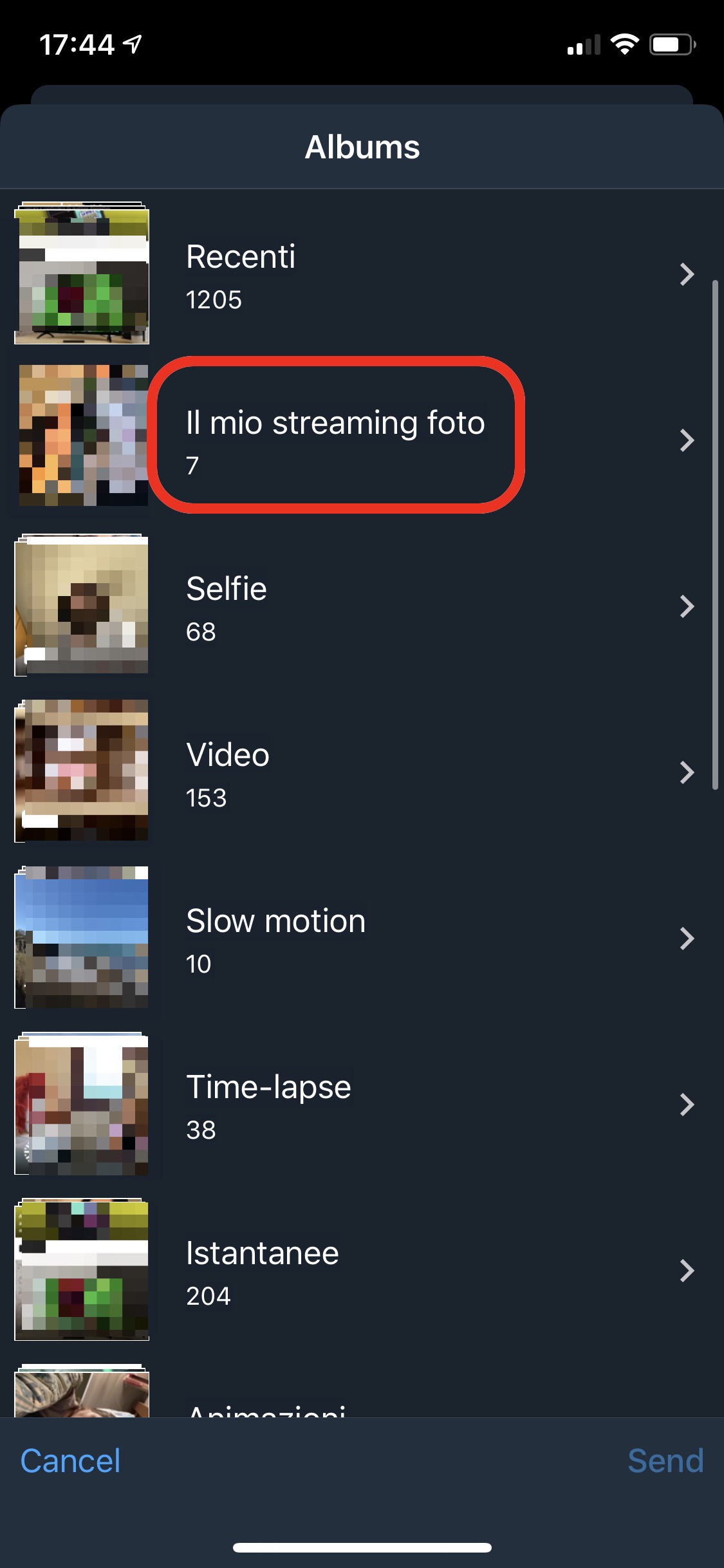Tap the Send button
The width and height of the screenshot is (724, 1568).
pyautogui.click(x=665, y=1461)
